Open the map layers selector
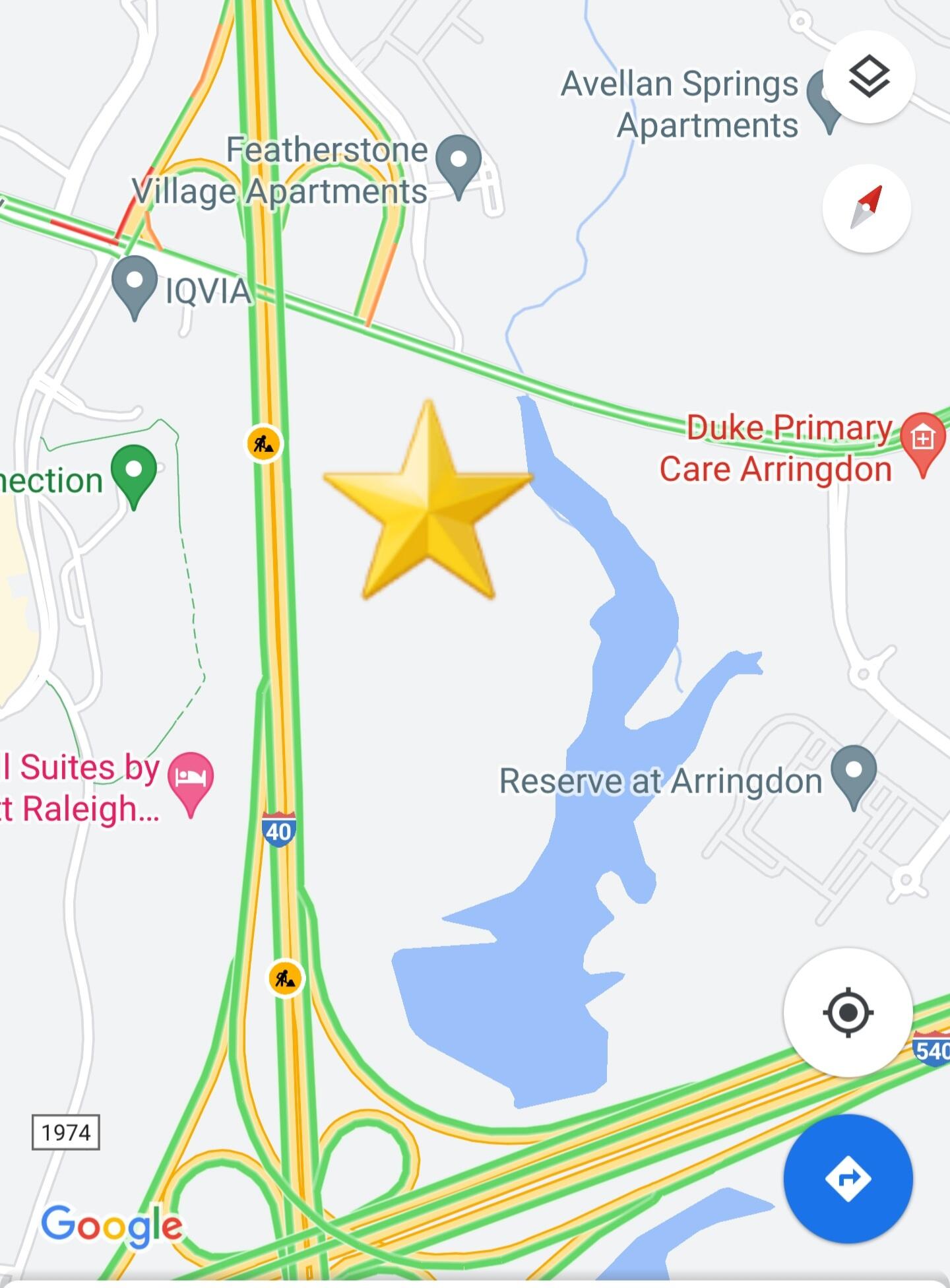Image resolution: width=950 pixels, height=1288 pixels. [x=868, y=77]
